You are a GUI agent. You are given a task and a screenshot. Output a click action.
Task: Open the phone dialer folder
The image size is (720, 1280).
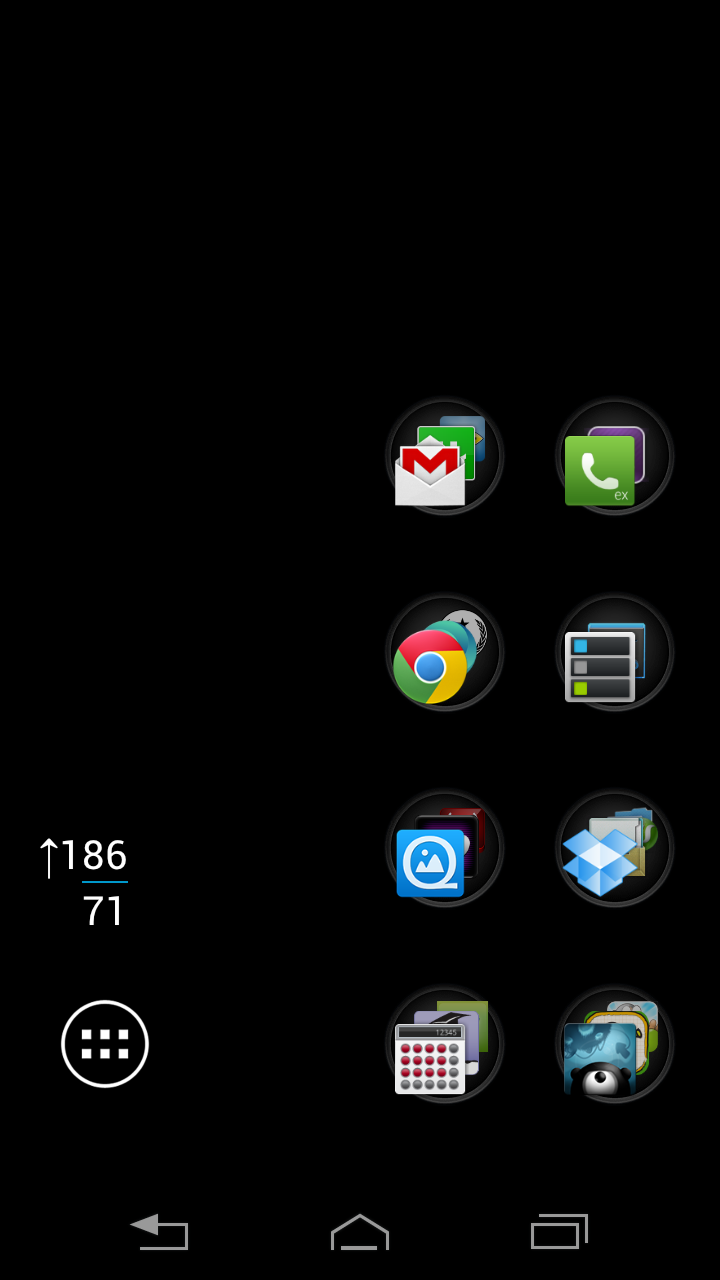coord(614,457)
